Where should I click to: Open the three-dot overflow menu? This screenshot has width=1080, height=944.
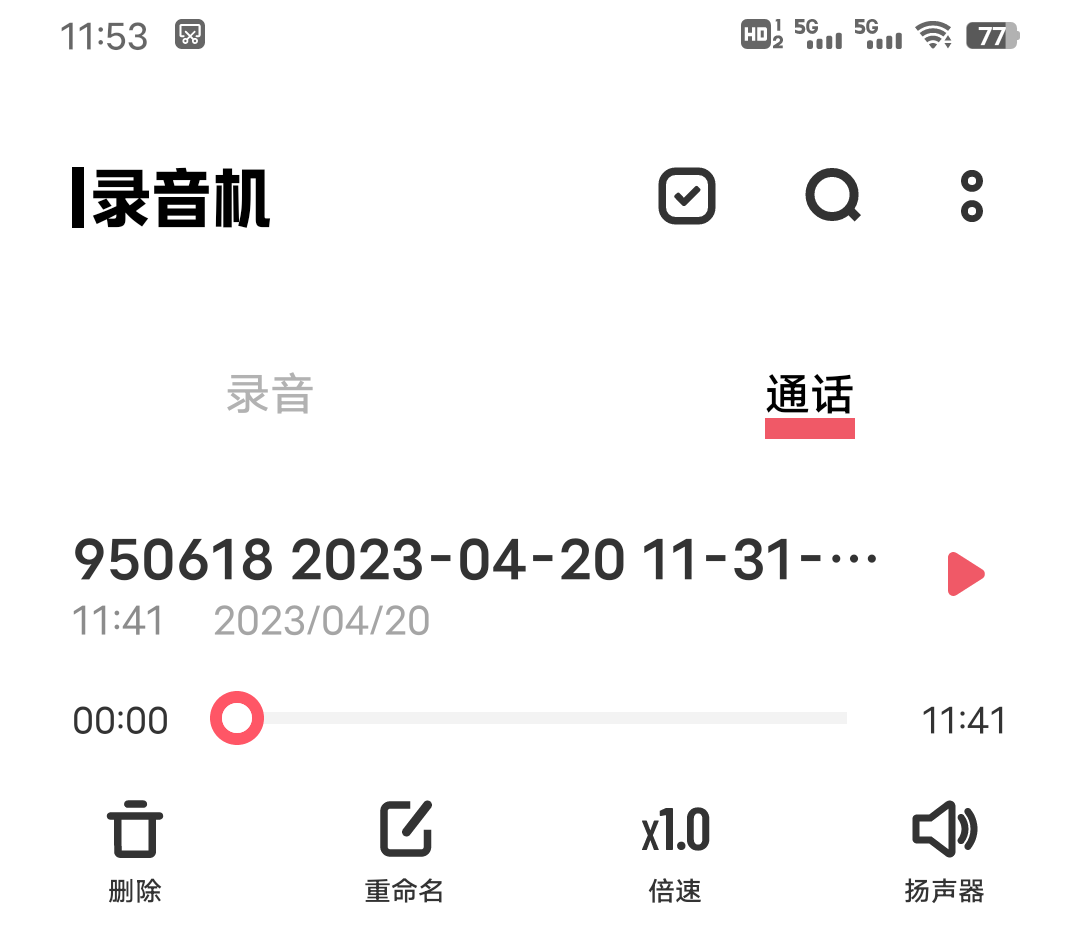pos(971,196)
